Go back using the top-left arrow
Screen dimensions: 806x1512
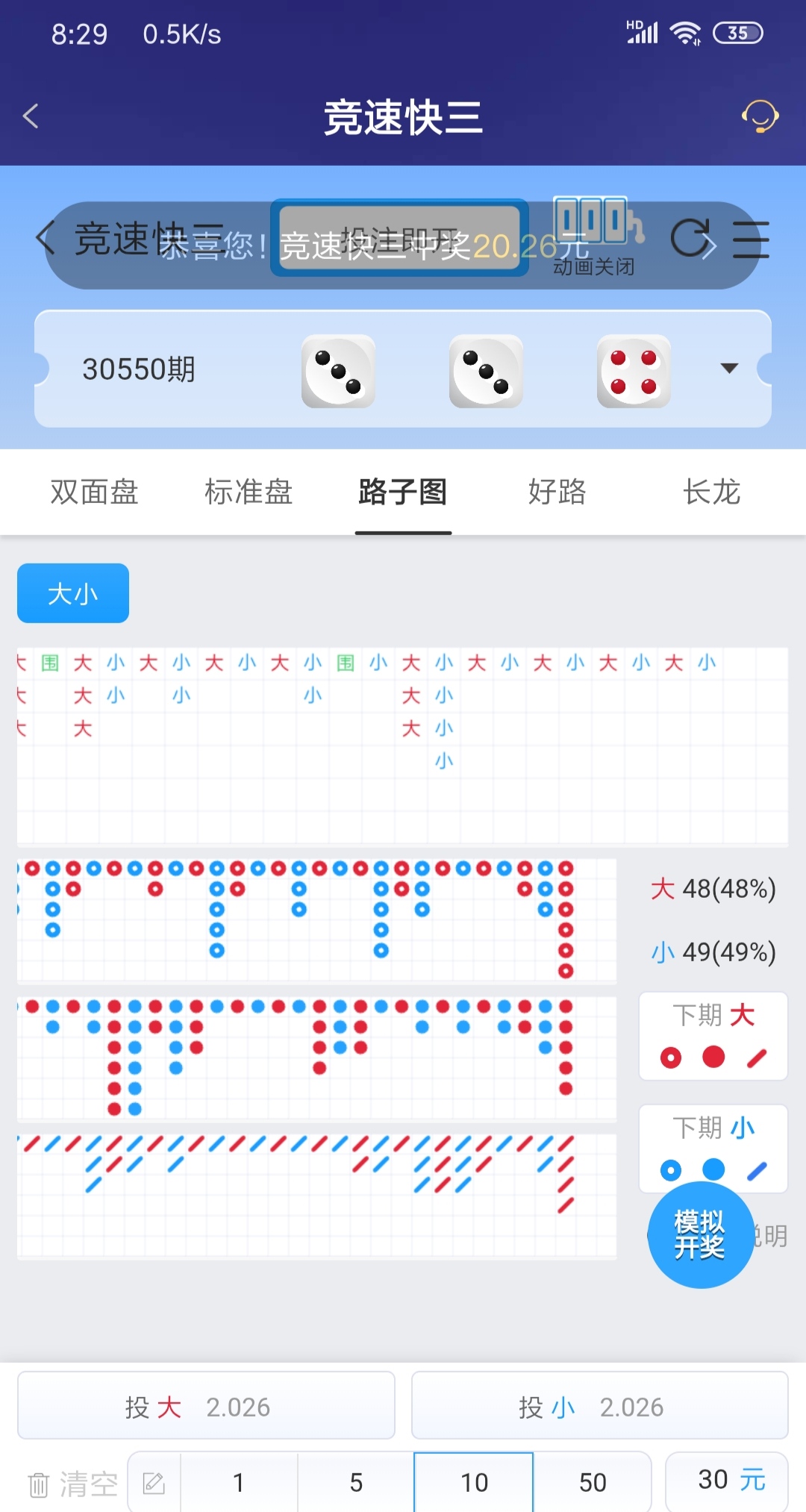31,116
